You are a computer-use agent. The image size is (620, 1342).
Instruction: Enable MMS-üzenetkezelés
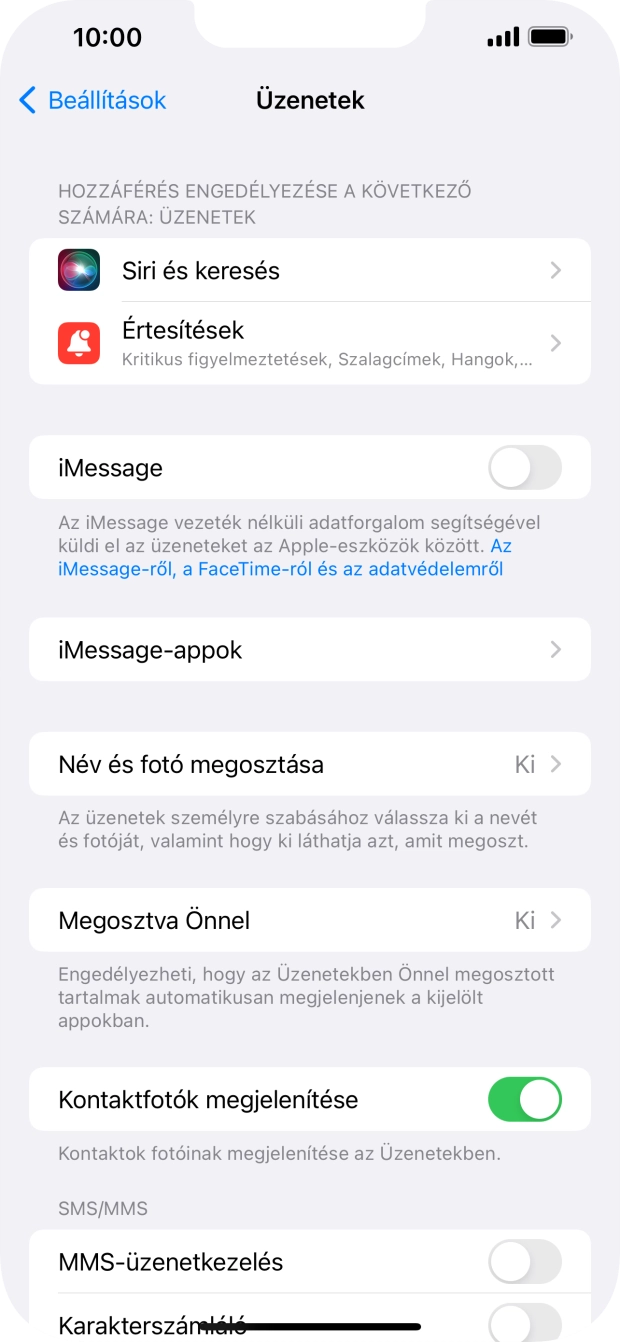[x=524, y=1261]
